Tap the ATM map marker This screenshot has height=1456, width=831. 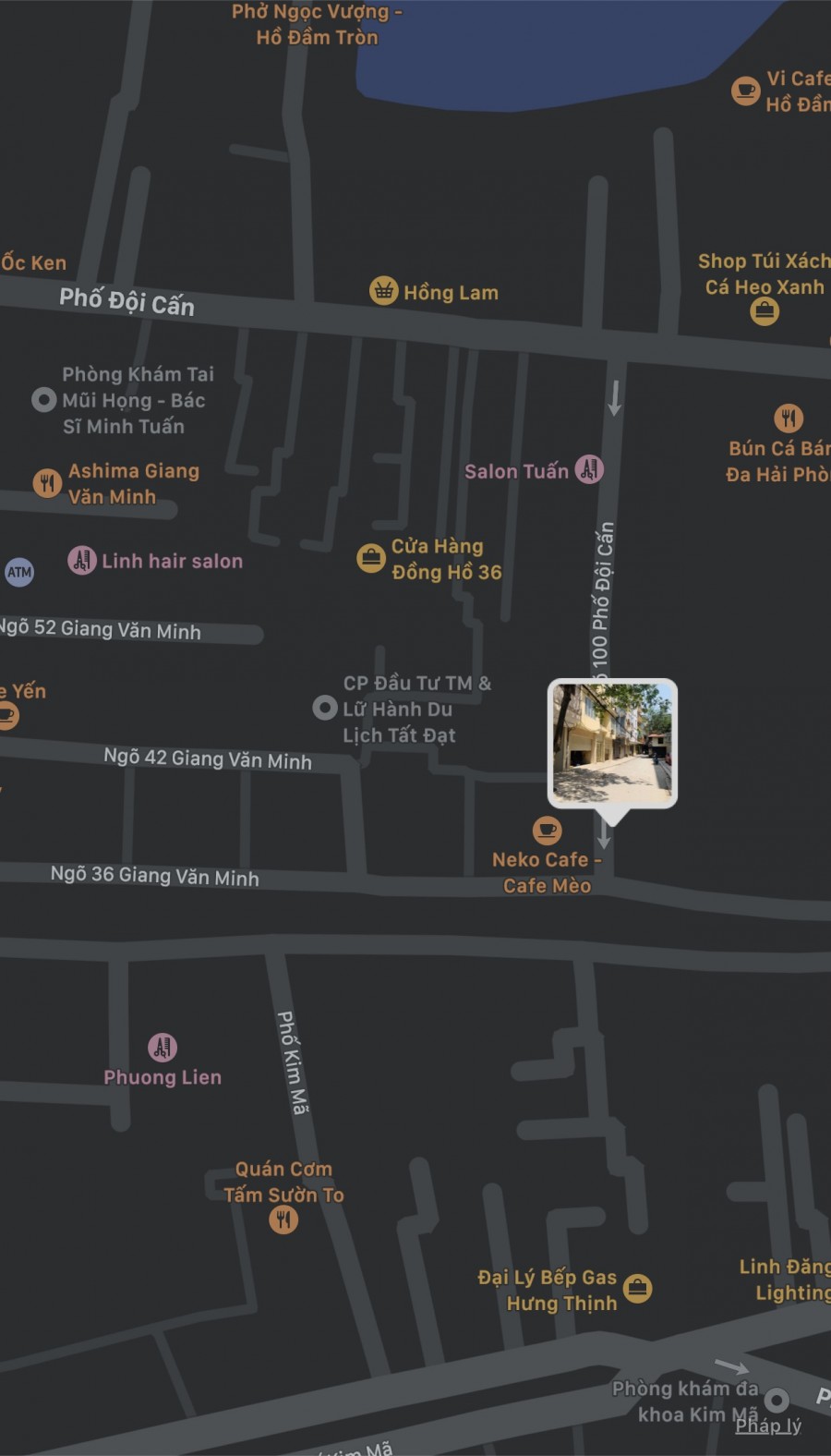pyautogui.click(x=19, y=572)
